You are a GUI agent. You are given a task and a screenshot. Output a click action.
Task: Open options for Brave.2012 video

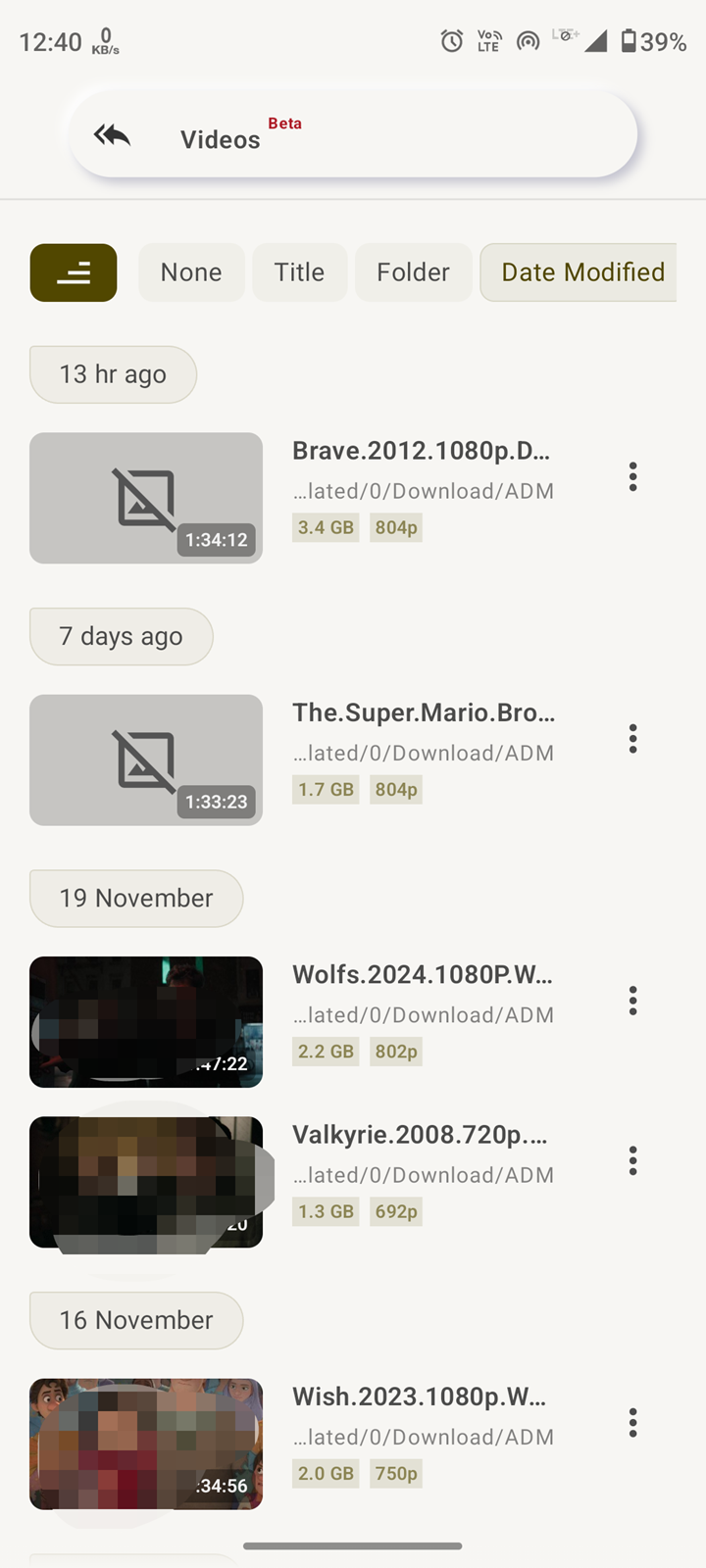tap(633, 476)
